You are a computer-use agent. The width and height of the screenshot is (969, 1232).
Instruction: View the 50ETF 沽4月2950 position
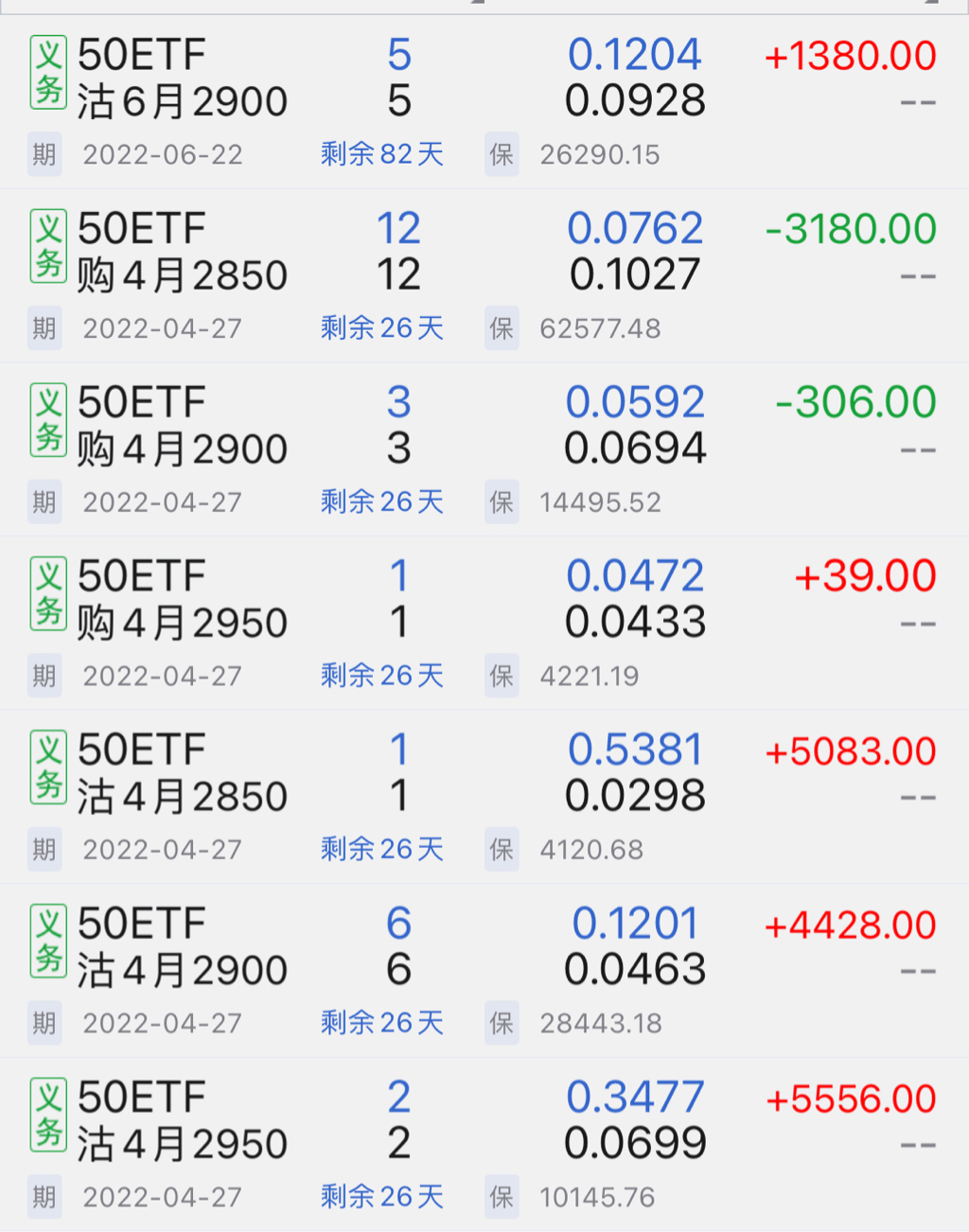182,1121
